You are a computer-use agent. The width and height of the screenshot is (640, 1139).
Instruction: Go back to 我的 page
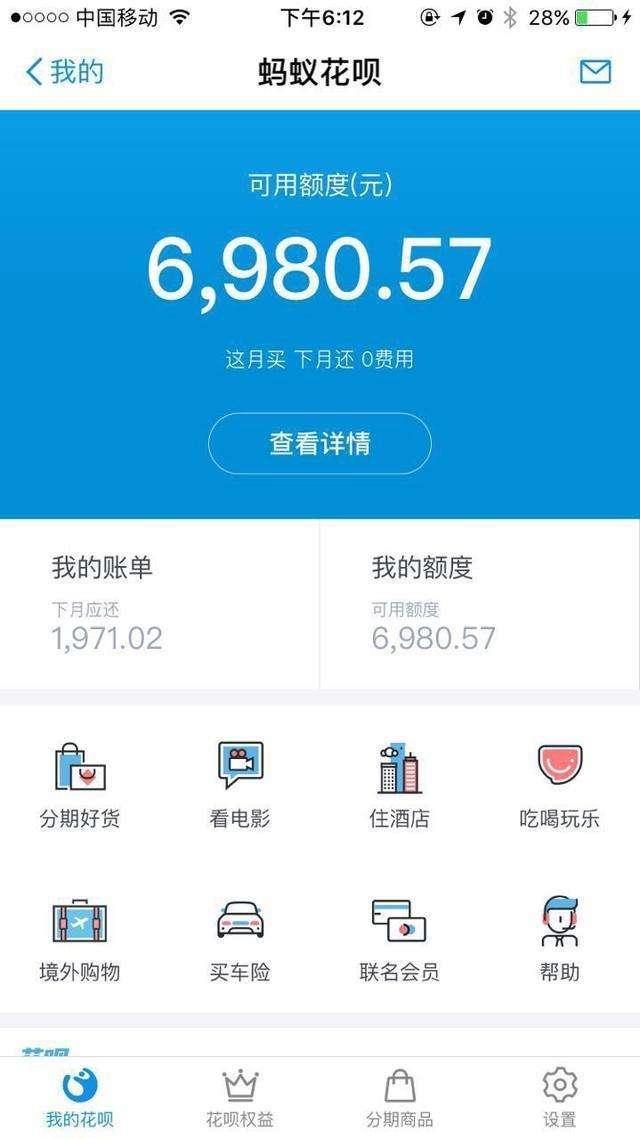64,72
